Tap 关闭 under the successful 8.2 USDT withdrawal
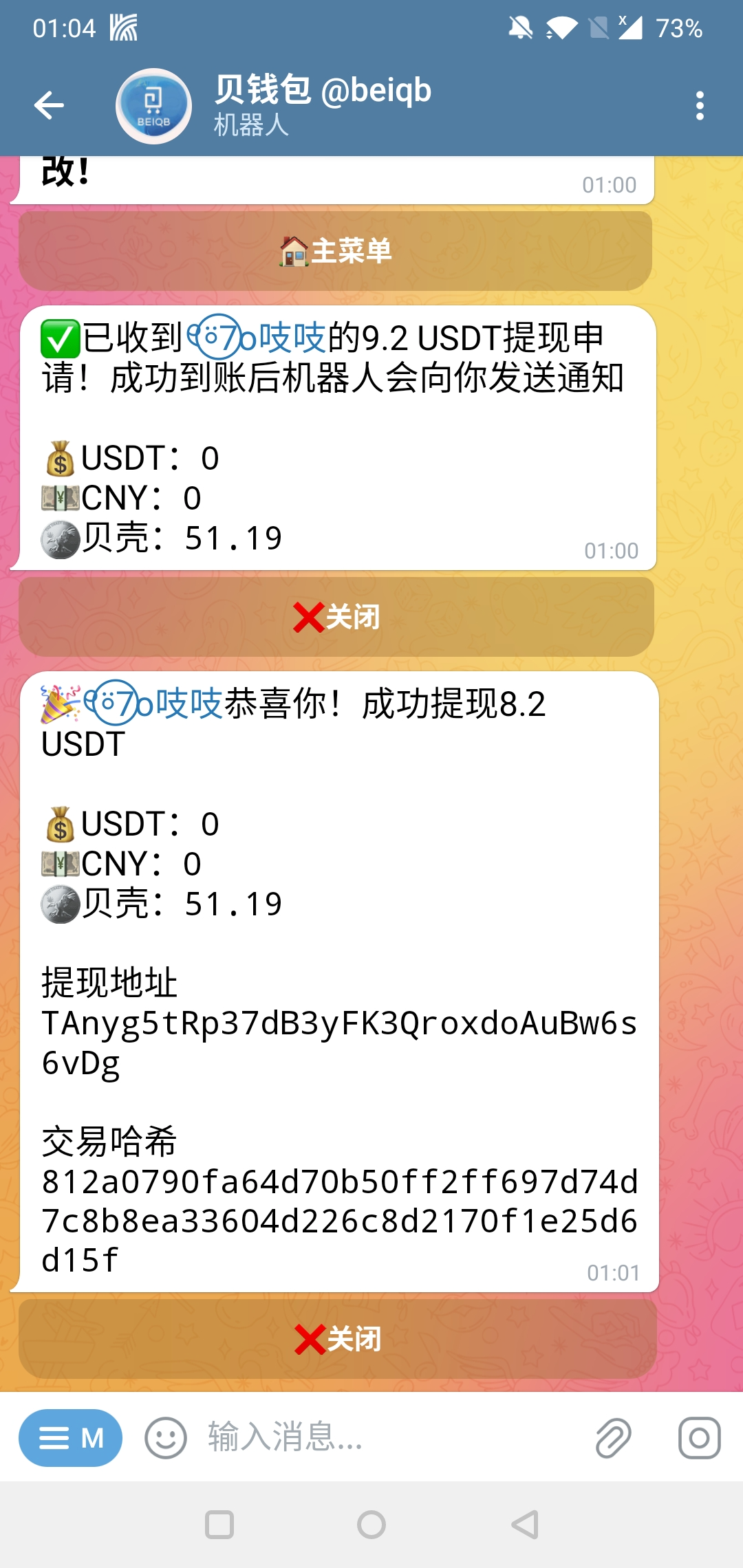 tap(337, 1339)
